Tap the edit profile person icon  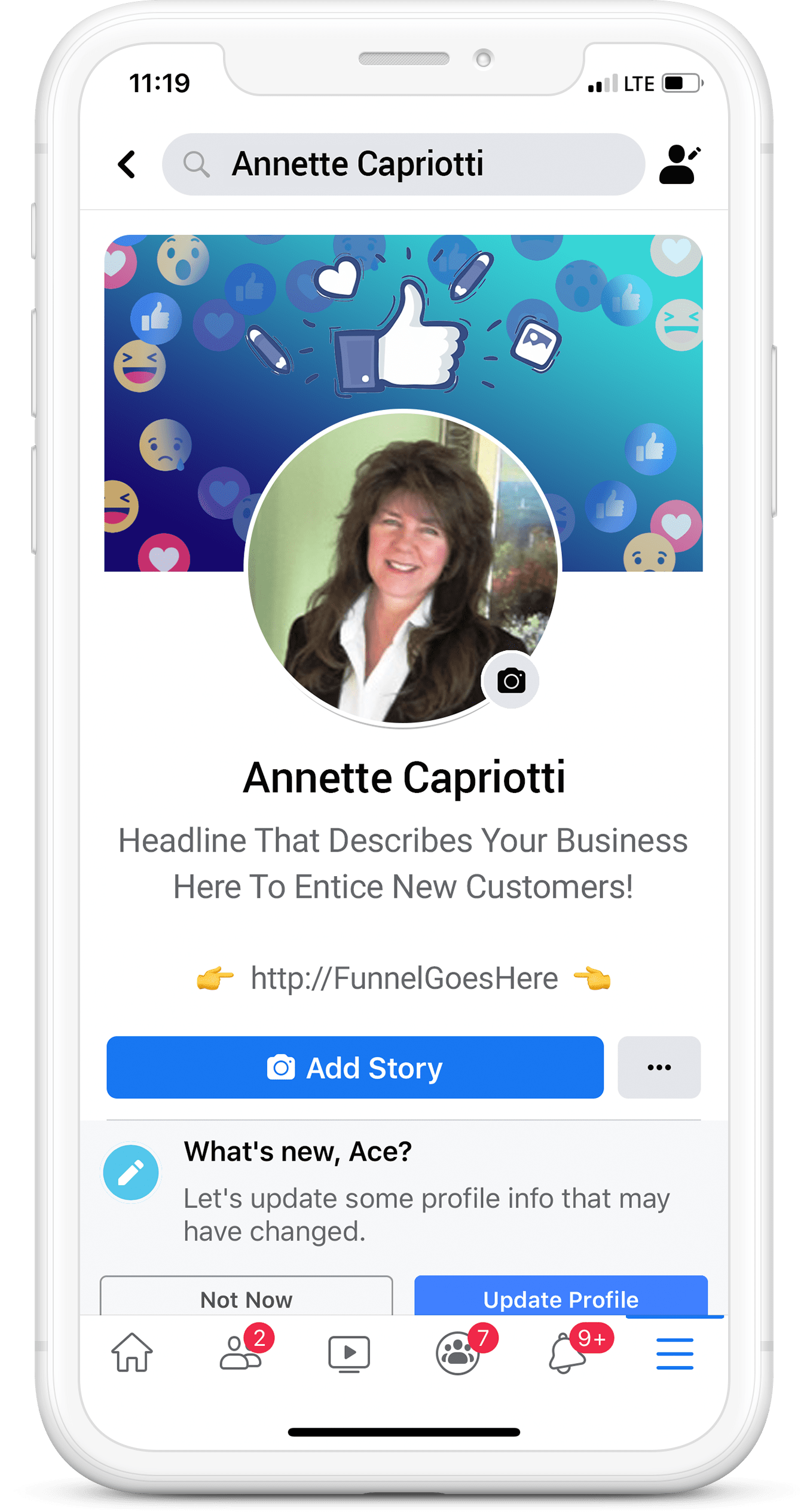coord(679,164)
